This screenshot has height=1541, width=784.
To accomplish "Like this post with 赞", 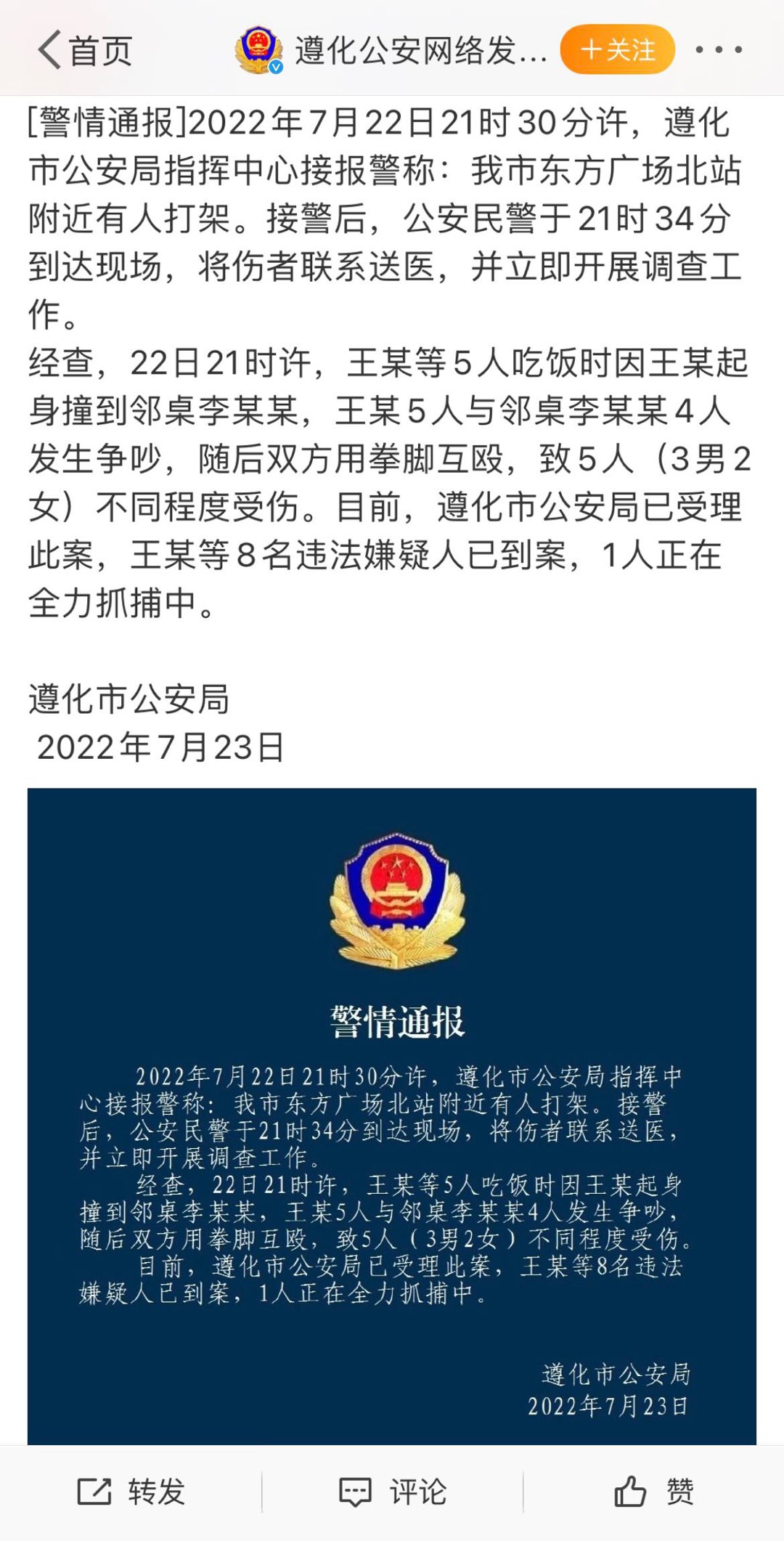I will tap(654, 1492).
